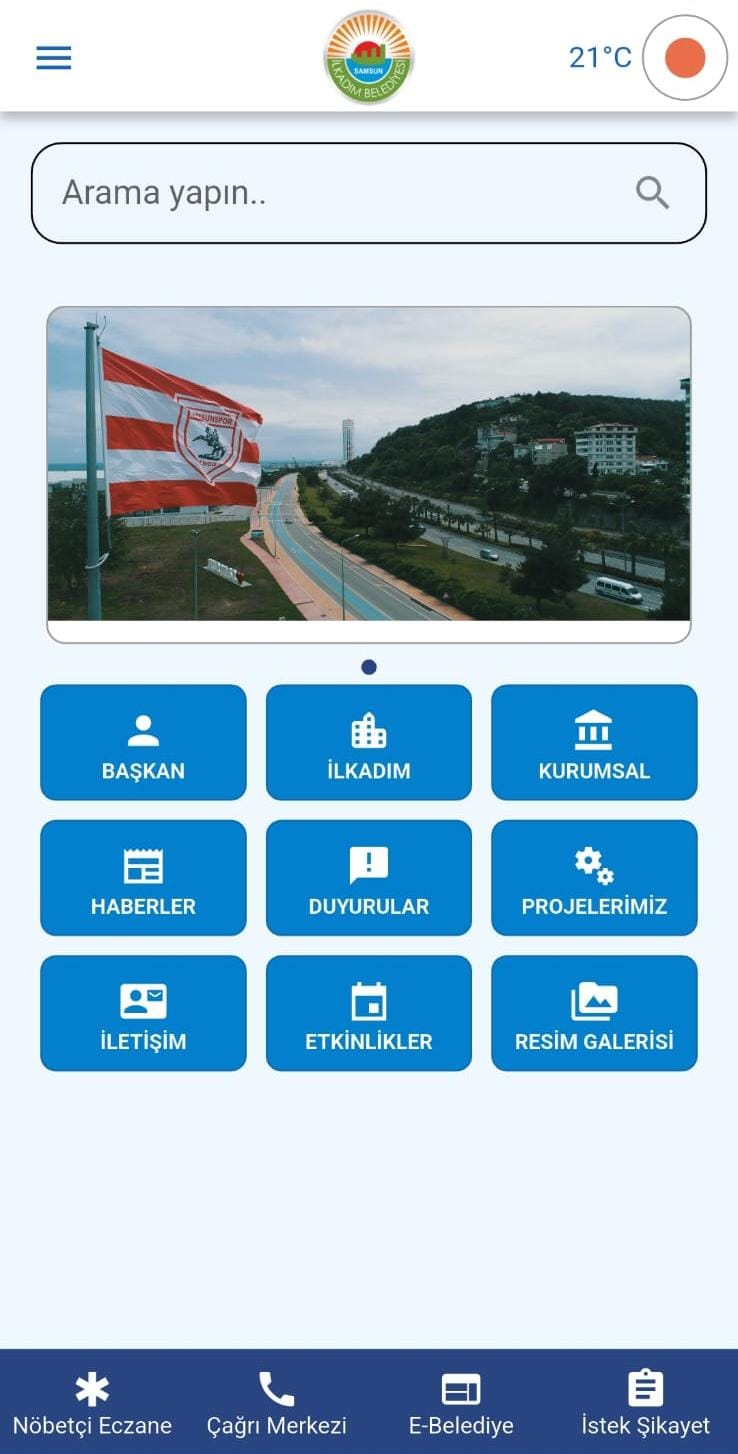738x1454 pixels.
Task: Tap the magnifier search icon
Action: click(x=652, y=193)
